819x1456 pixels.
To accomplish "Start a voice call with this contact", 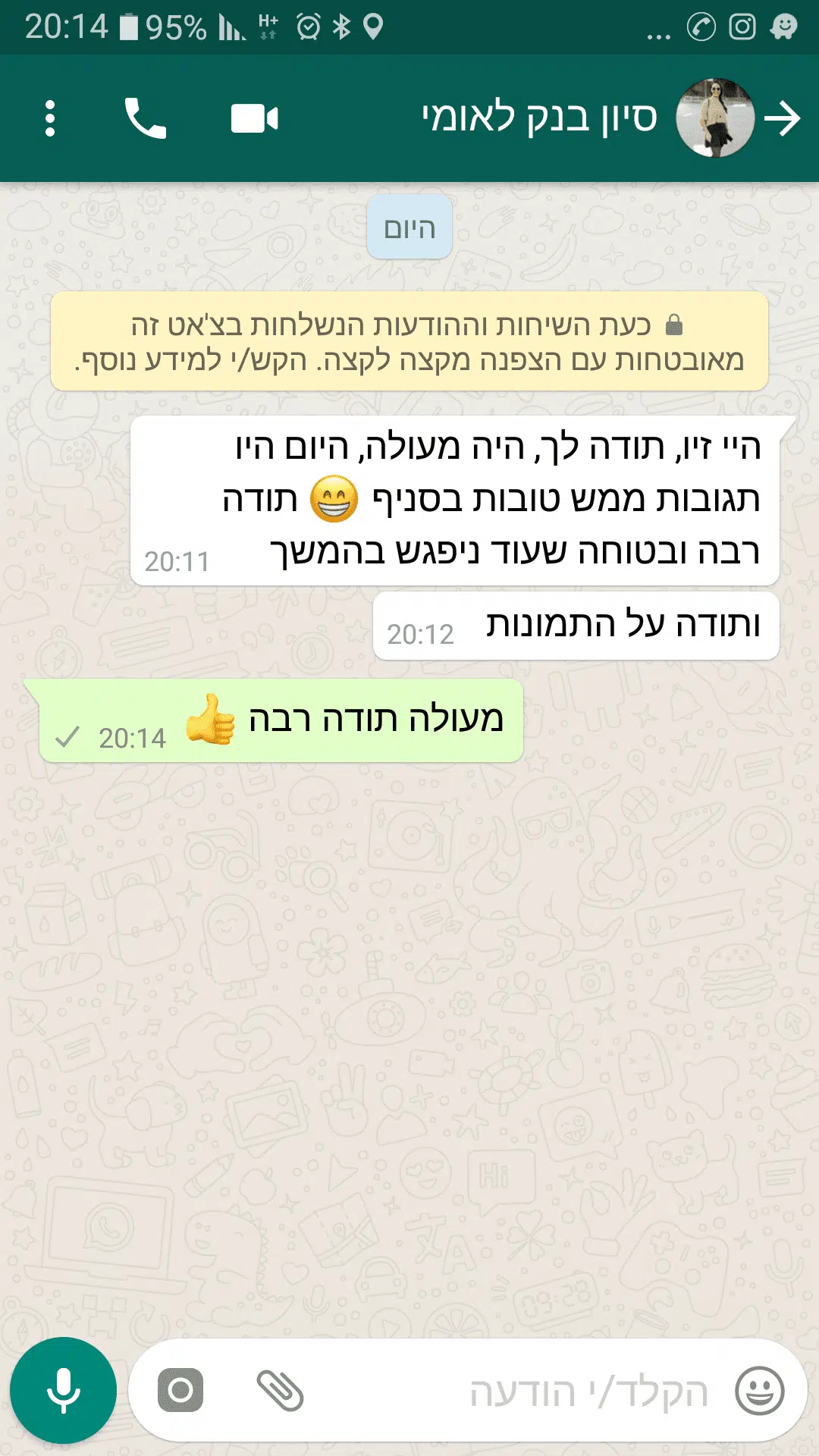I will click(x=145, y=118).
